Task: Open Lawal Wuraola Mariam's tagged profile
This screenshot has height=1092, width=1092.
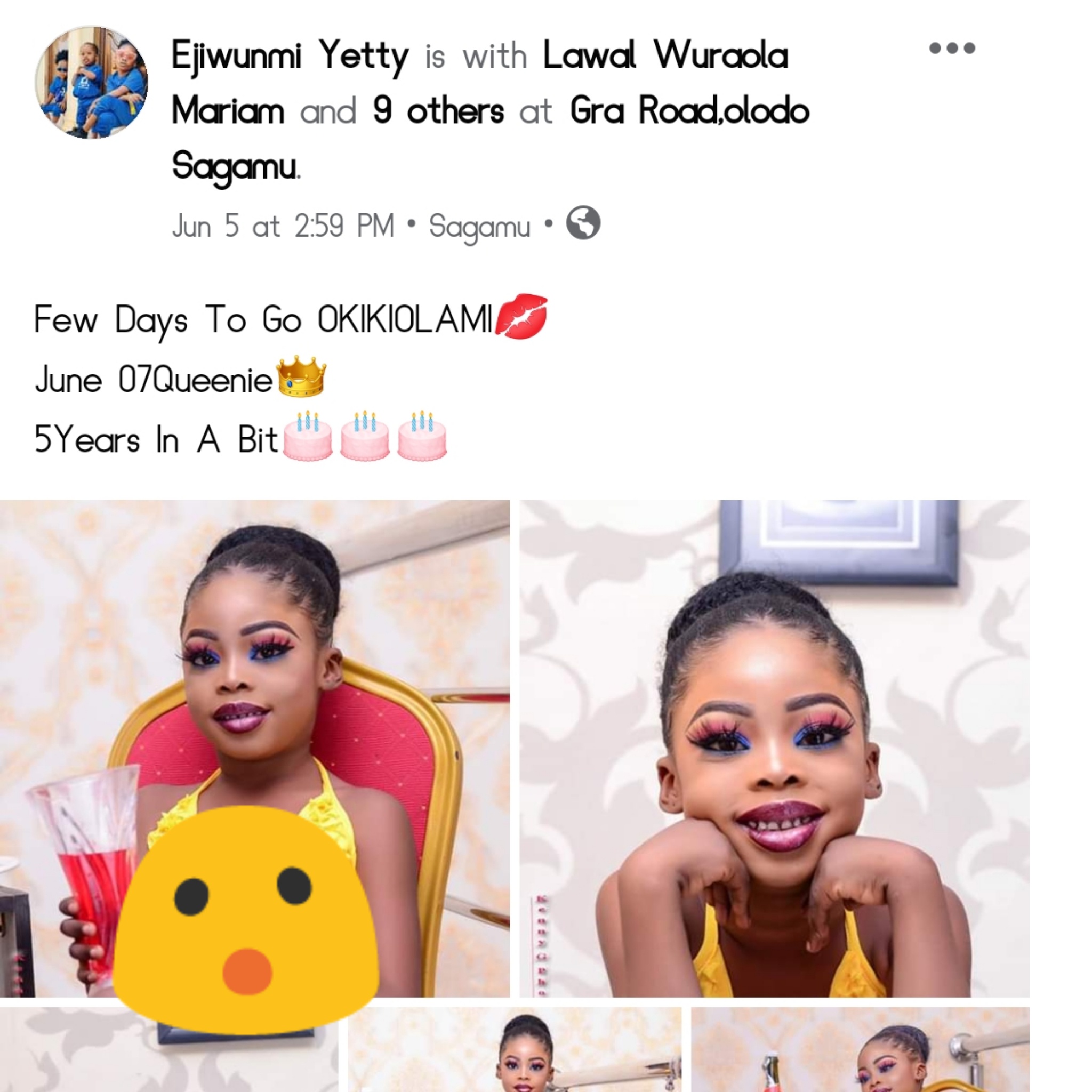Action: point(665,56)
